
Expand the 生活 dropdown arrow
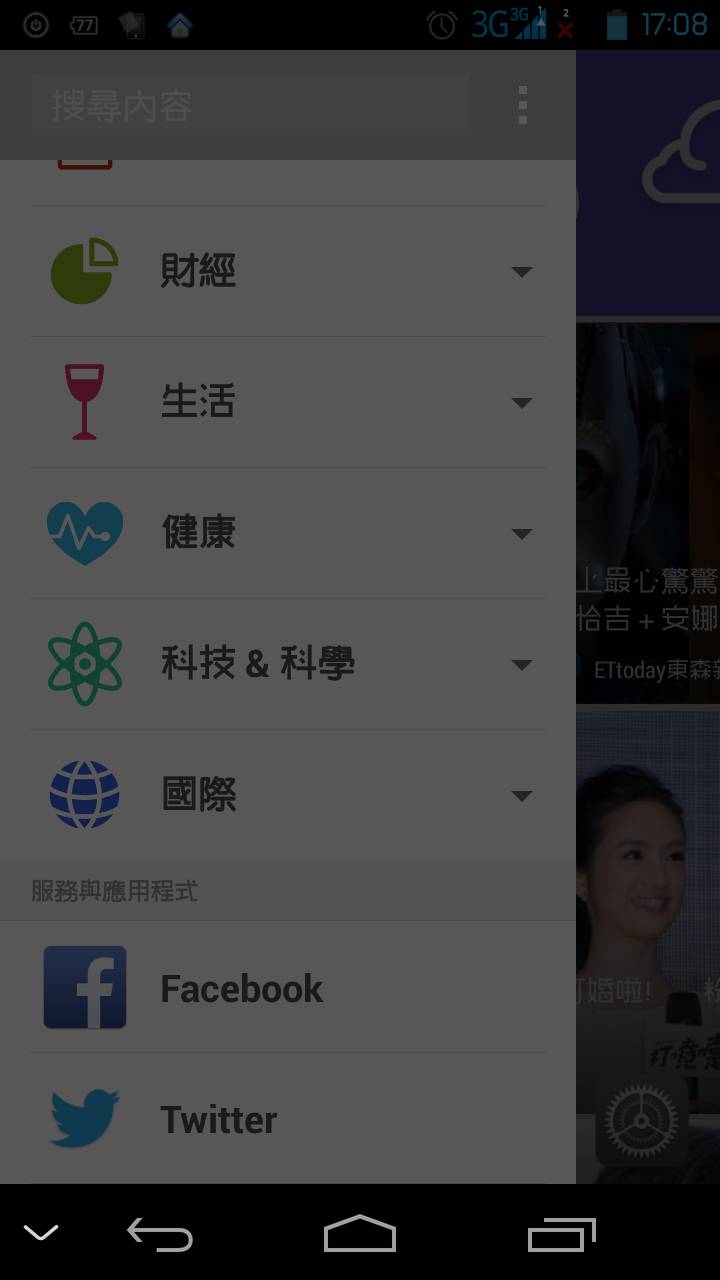tap(521, 403)
